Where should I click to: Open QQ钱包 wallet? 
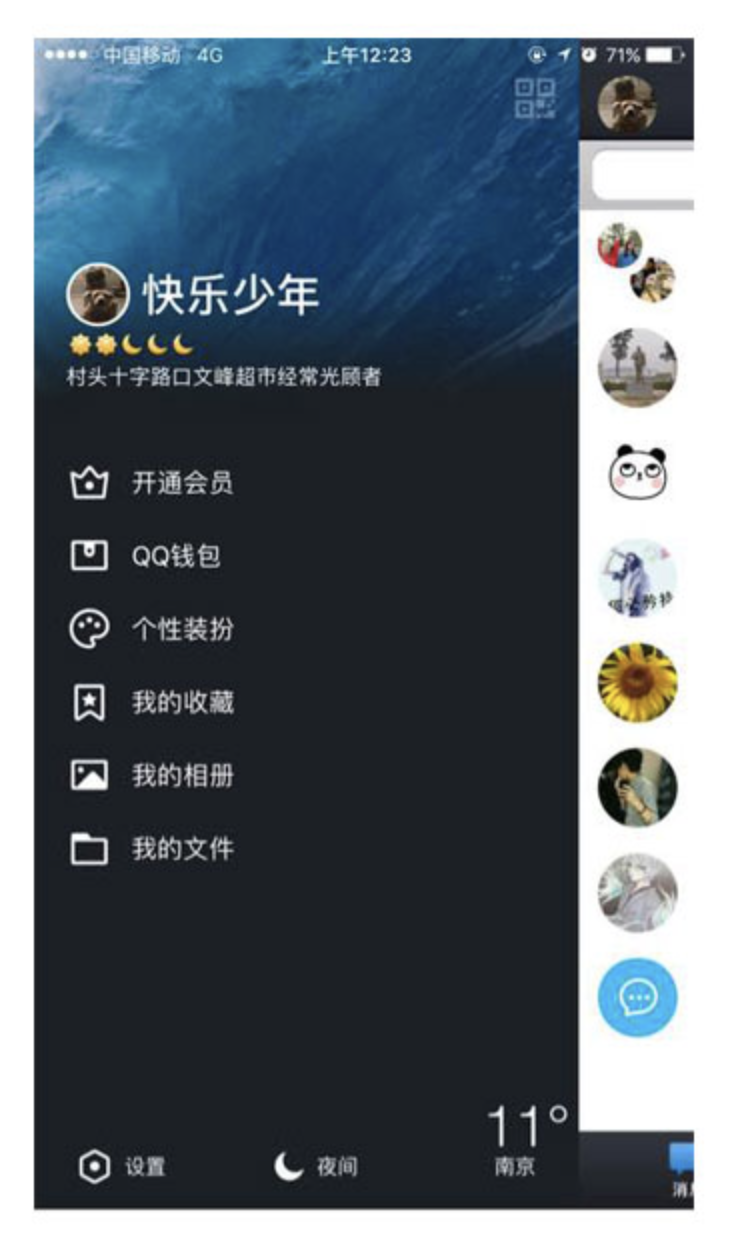click(x=176, y=557)
